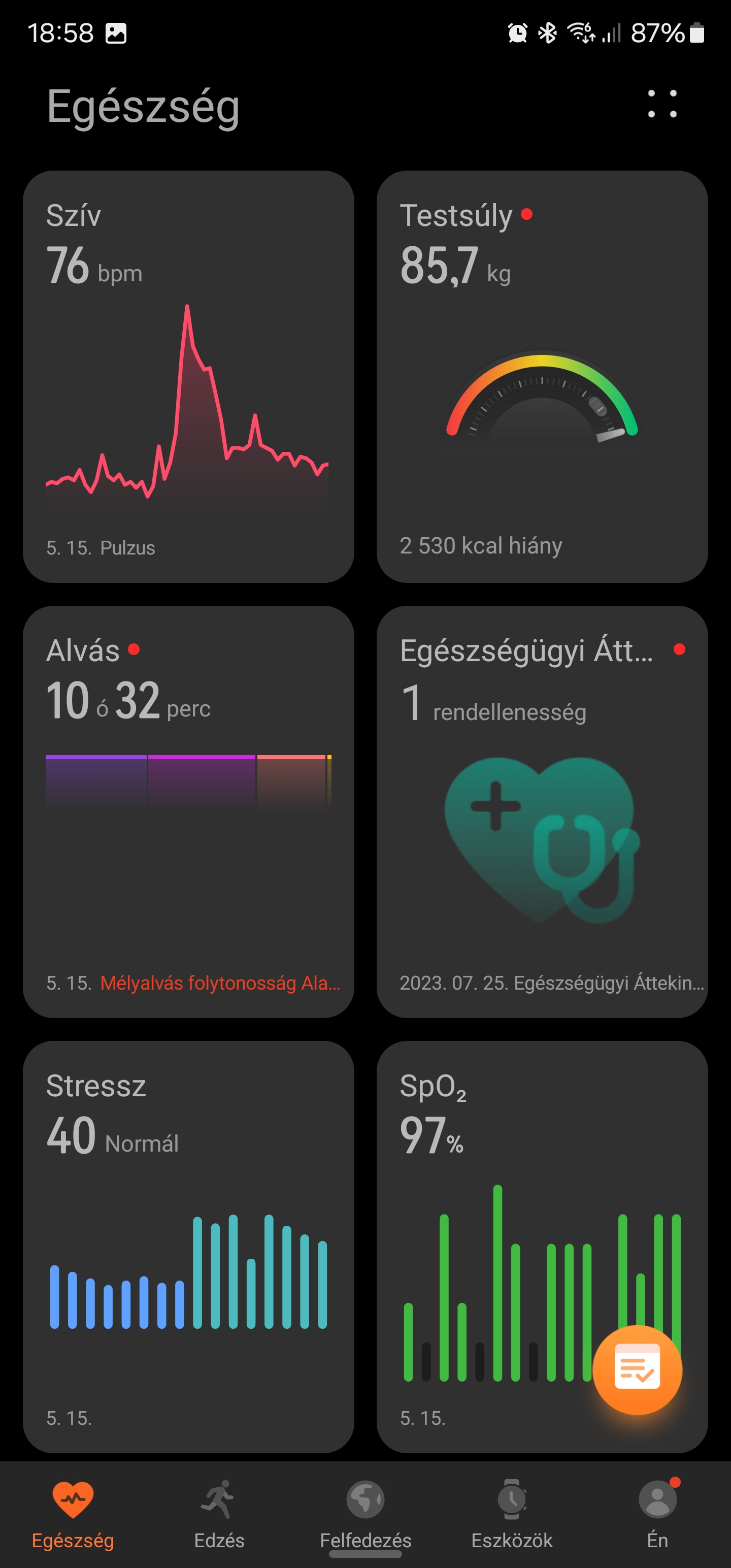Open the Szív heart rate card
731x1568 pixels.
pyautogui.click(x=189, y=376)
